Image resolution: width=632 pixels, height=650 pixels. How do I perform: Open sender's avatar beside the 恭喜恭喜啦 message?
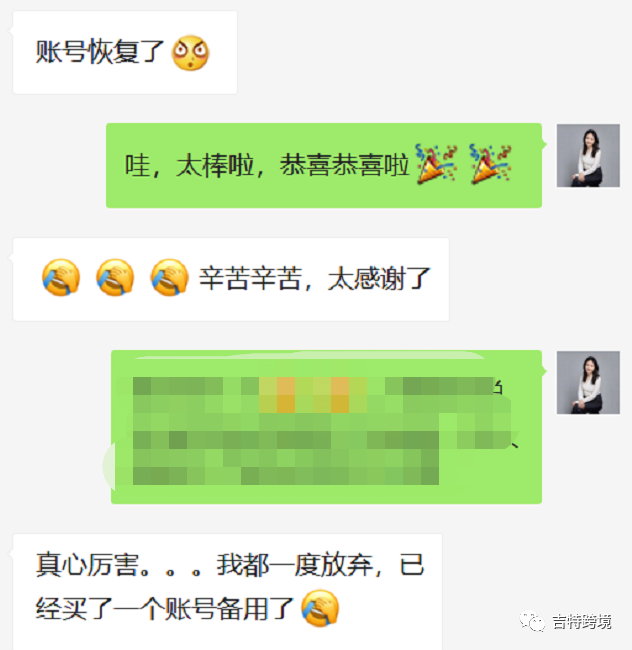coord(587,156)
